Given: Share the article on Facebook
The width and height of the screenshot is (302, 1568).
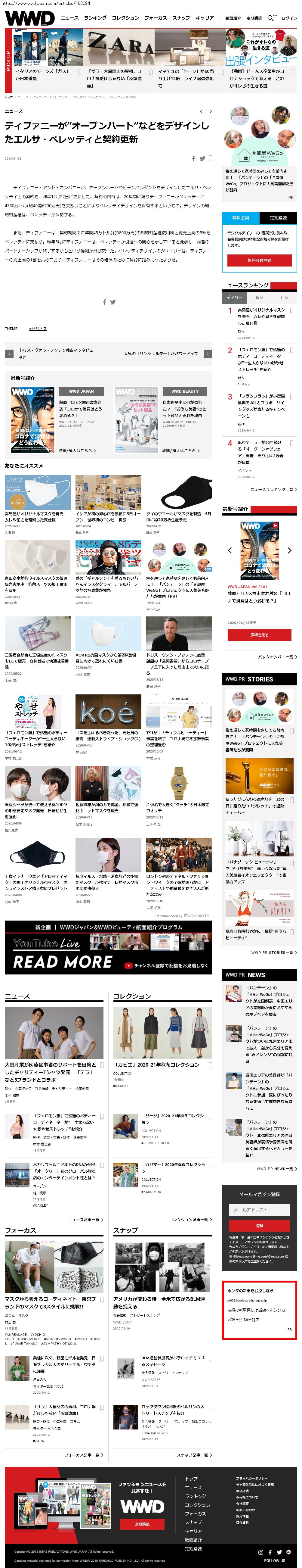Looking at the screenshot, I should click(x=194, y=158).
